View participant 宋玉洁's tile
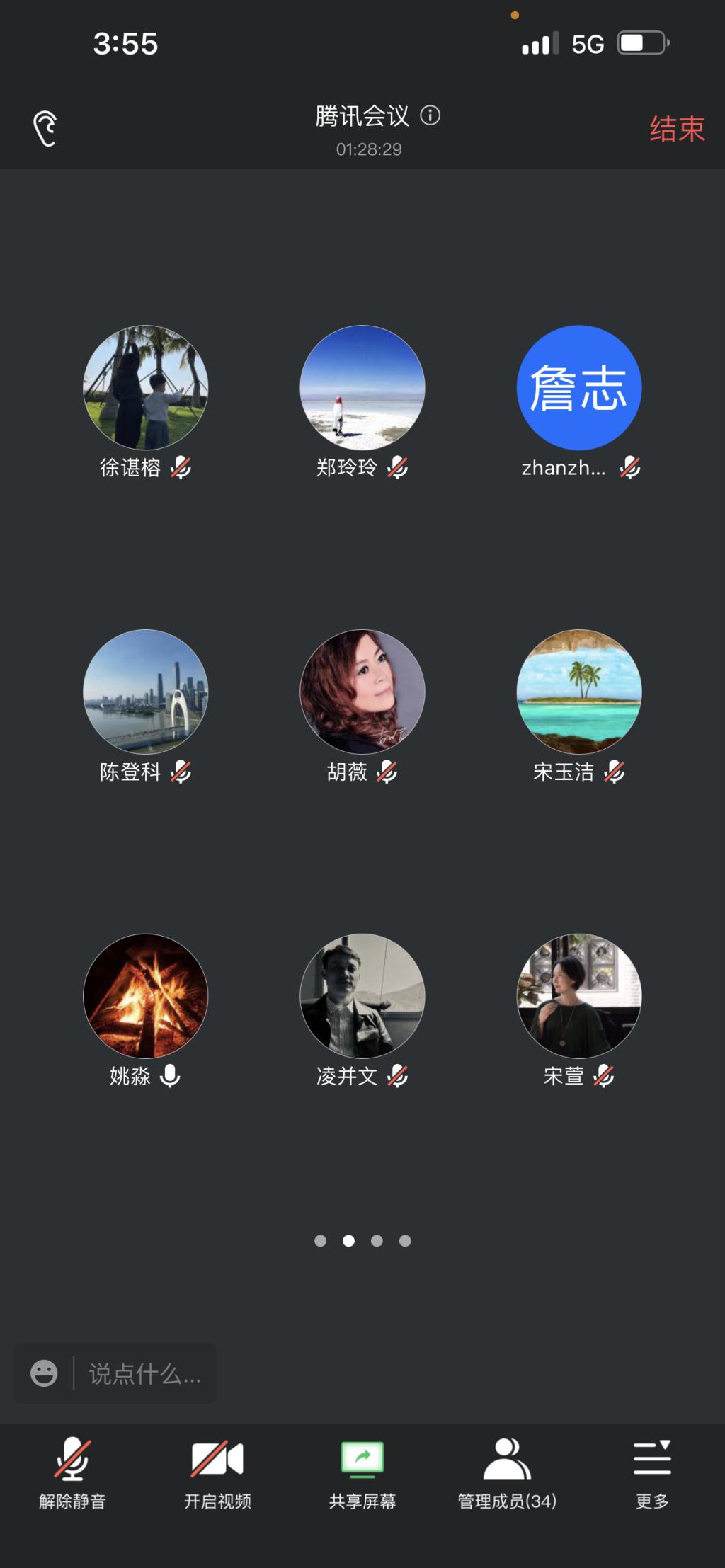Viewport: 725px width, 1568px height. pos(579,692)
